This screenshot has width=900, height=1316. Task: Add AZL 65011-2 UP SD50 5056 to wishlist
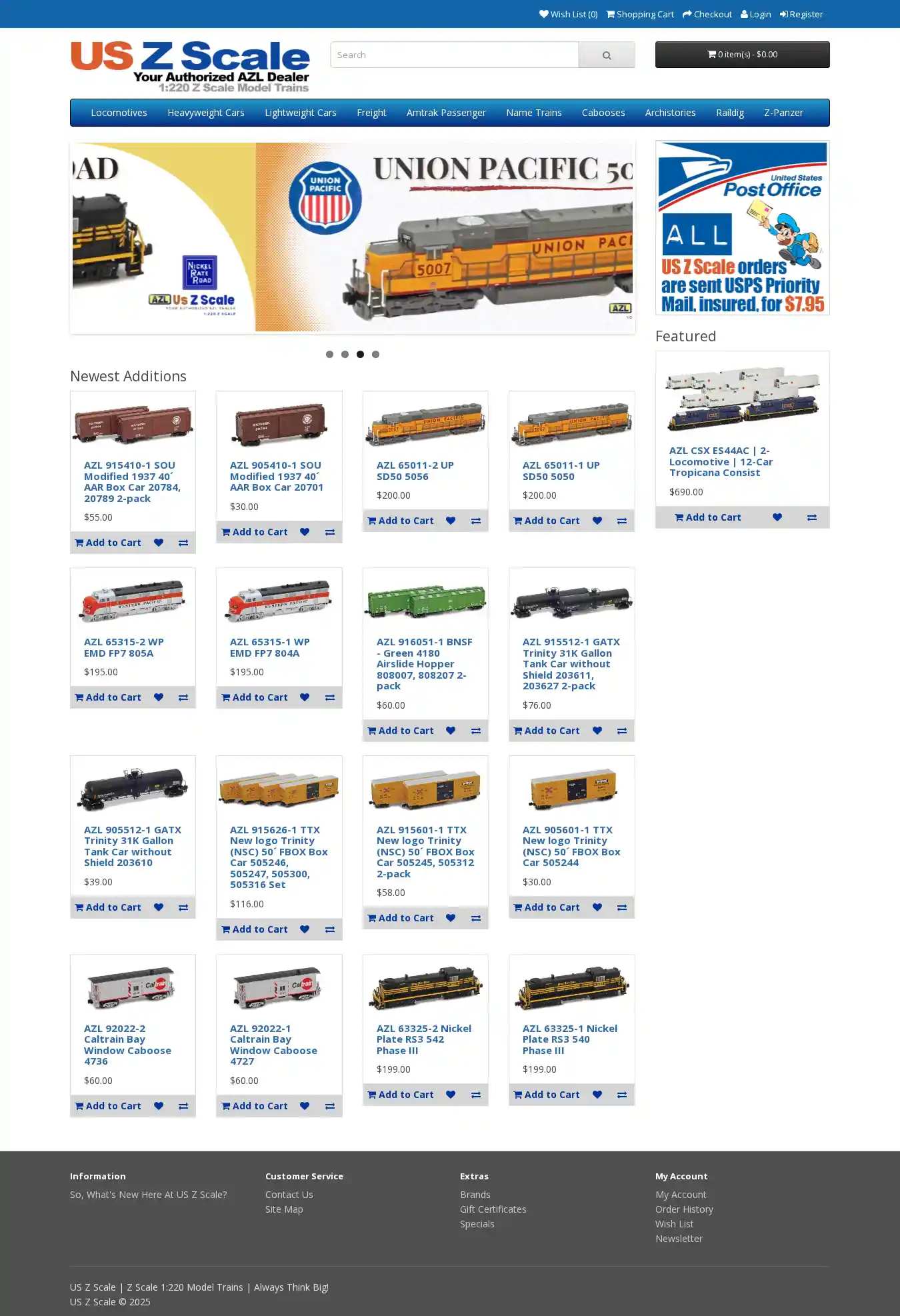coord(451,521)
